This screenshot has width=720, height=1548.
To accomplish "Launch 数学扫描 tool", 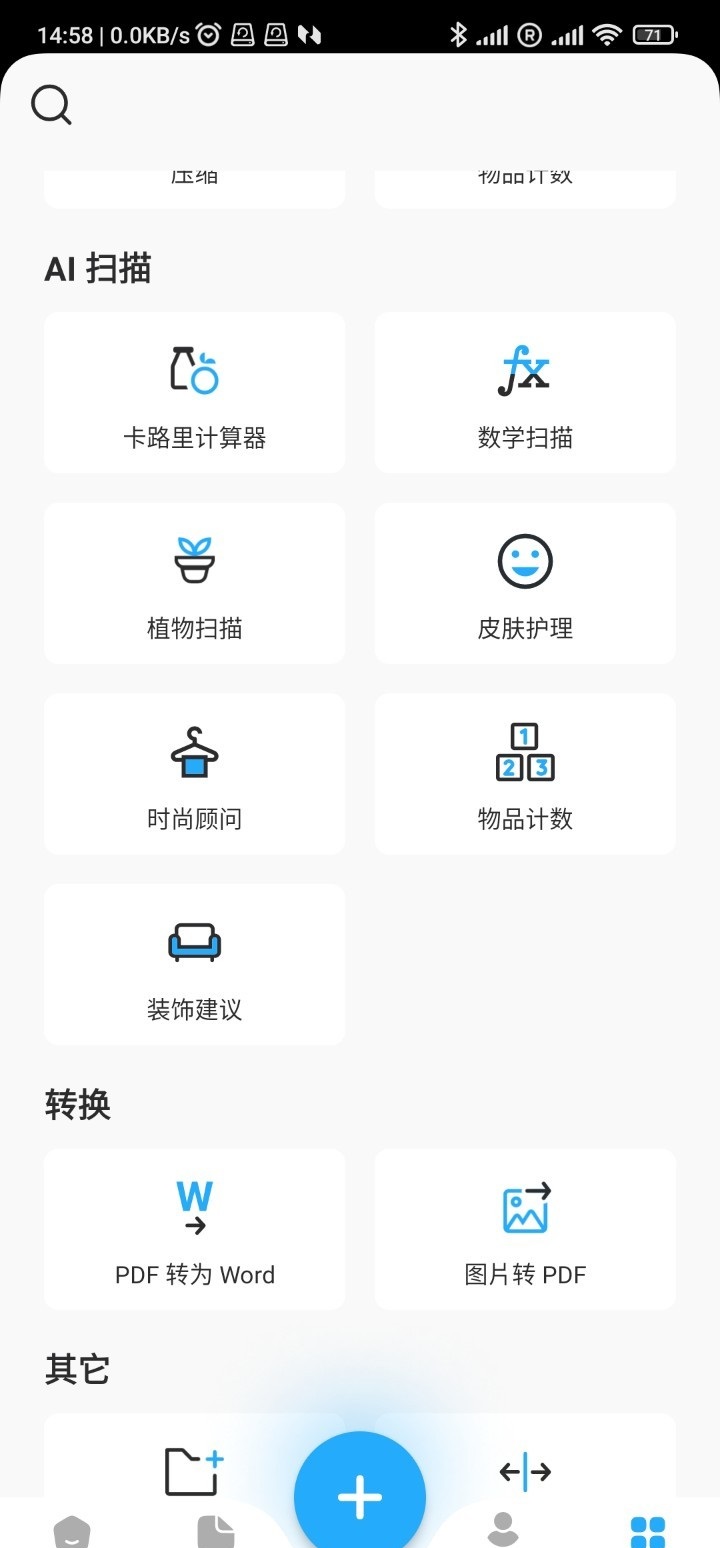I will click(x=525, y=392).
